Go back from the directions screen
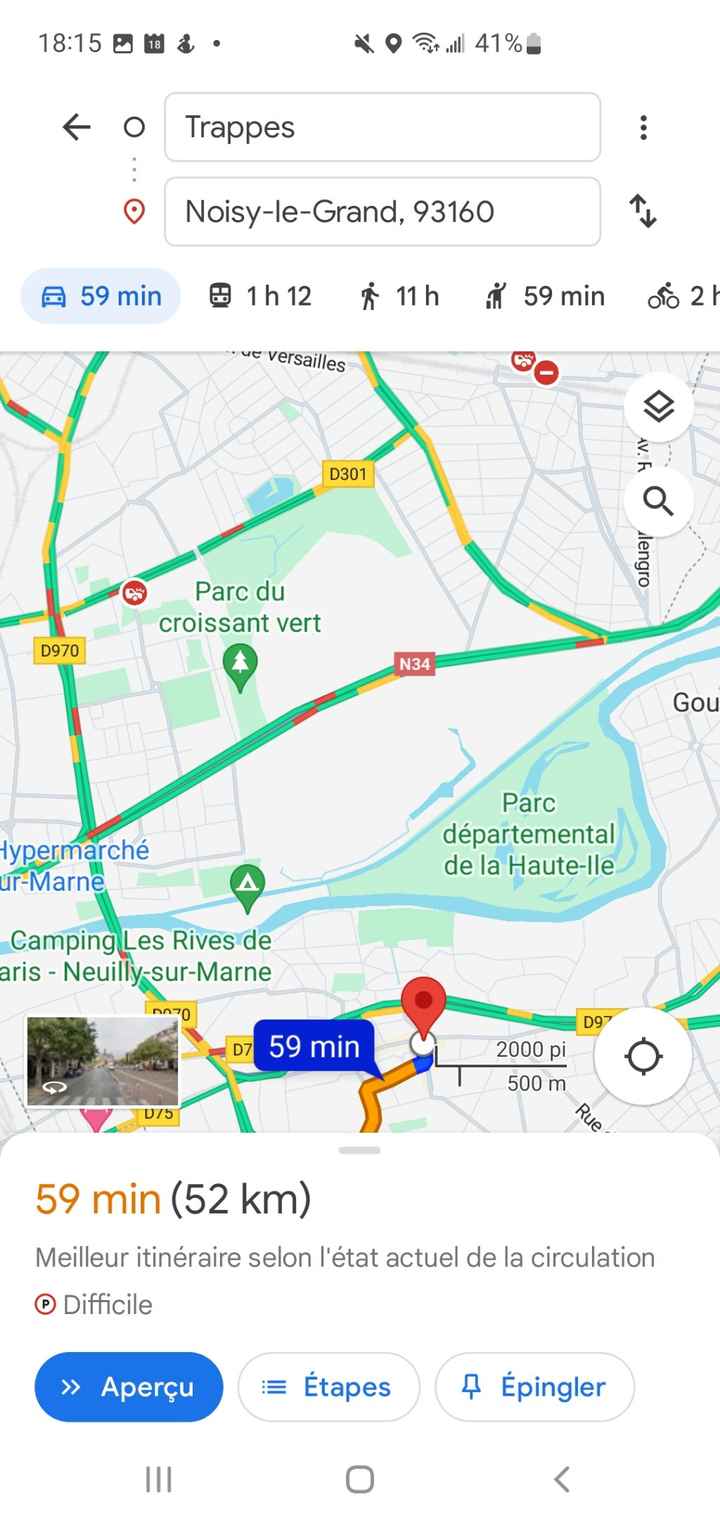 76,127
